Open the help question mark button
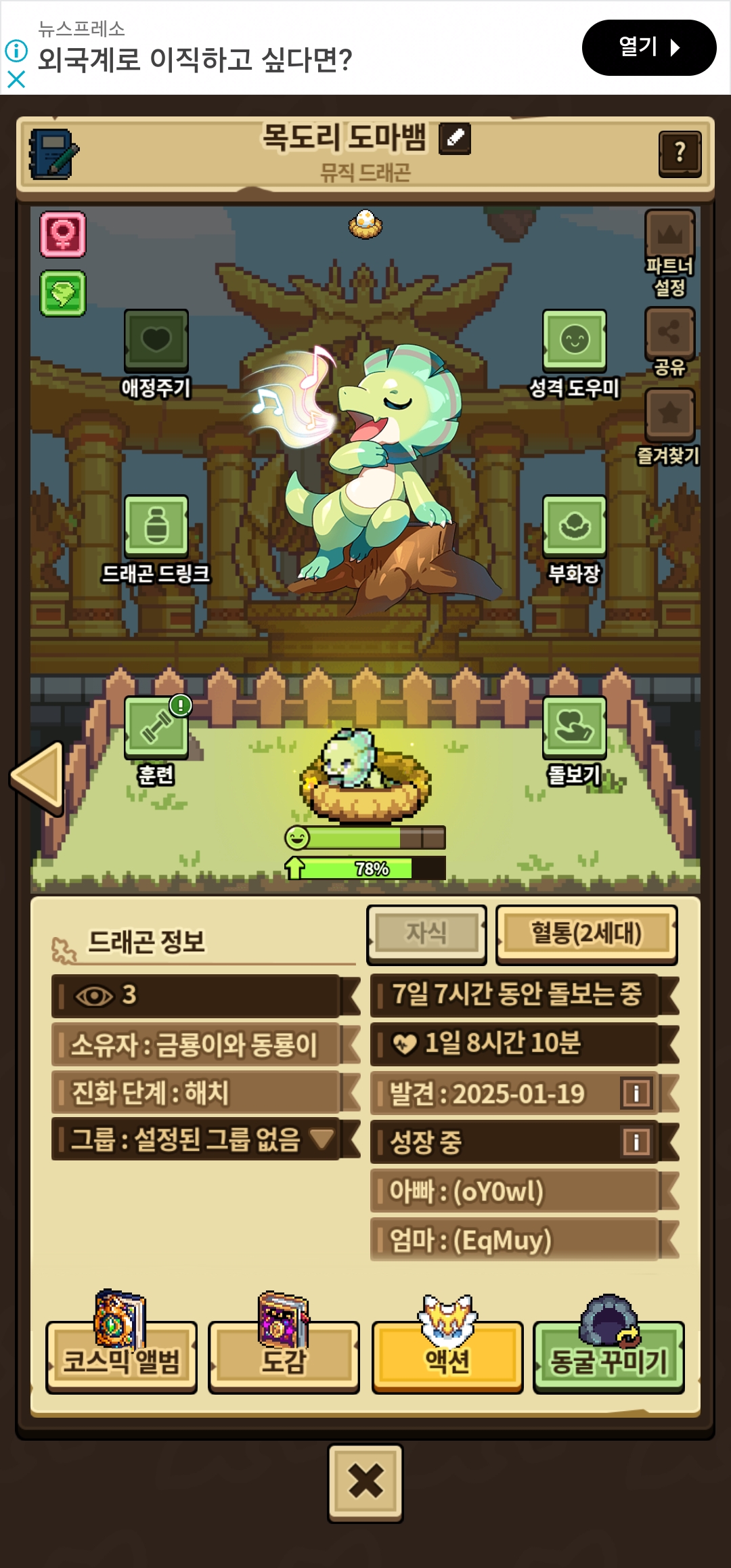 click(x=680, y=154)
